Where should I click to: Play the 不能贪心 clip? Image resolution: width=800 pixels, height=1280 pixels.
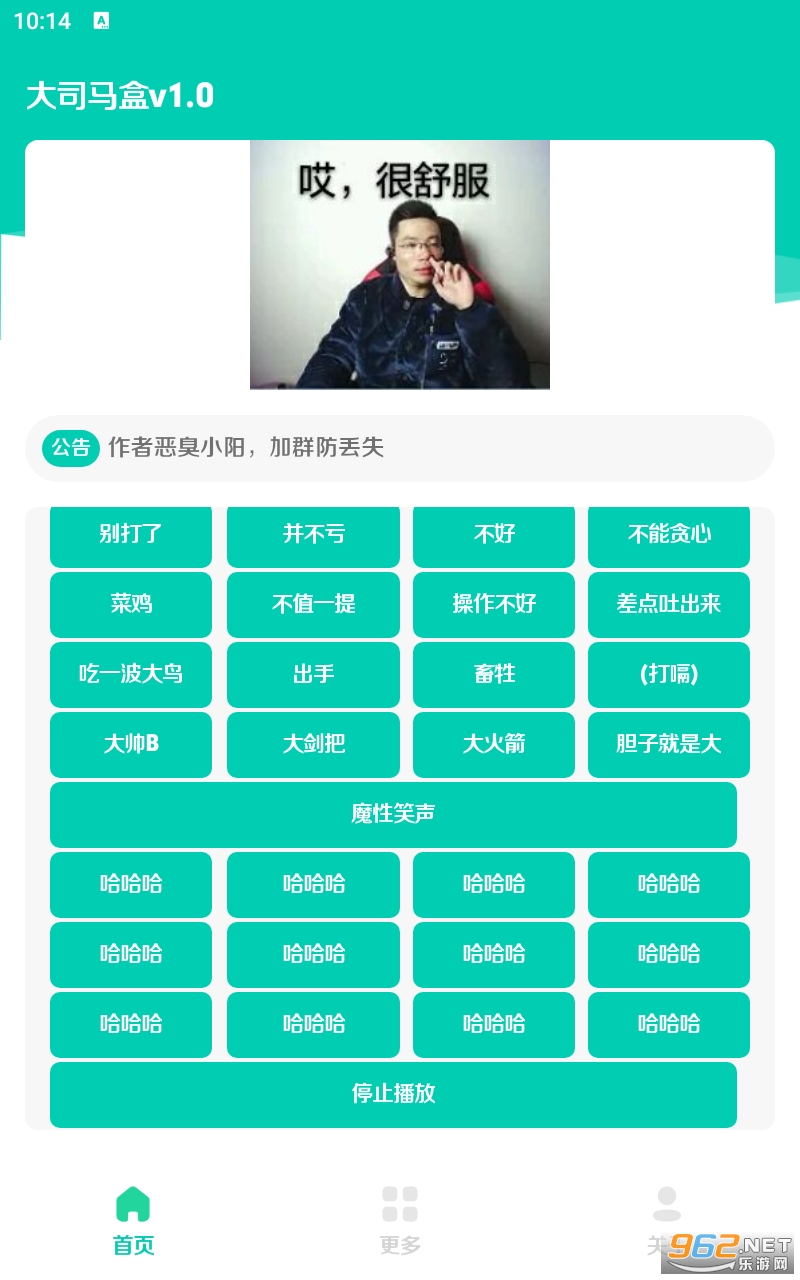point(669,535)
